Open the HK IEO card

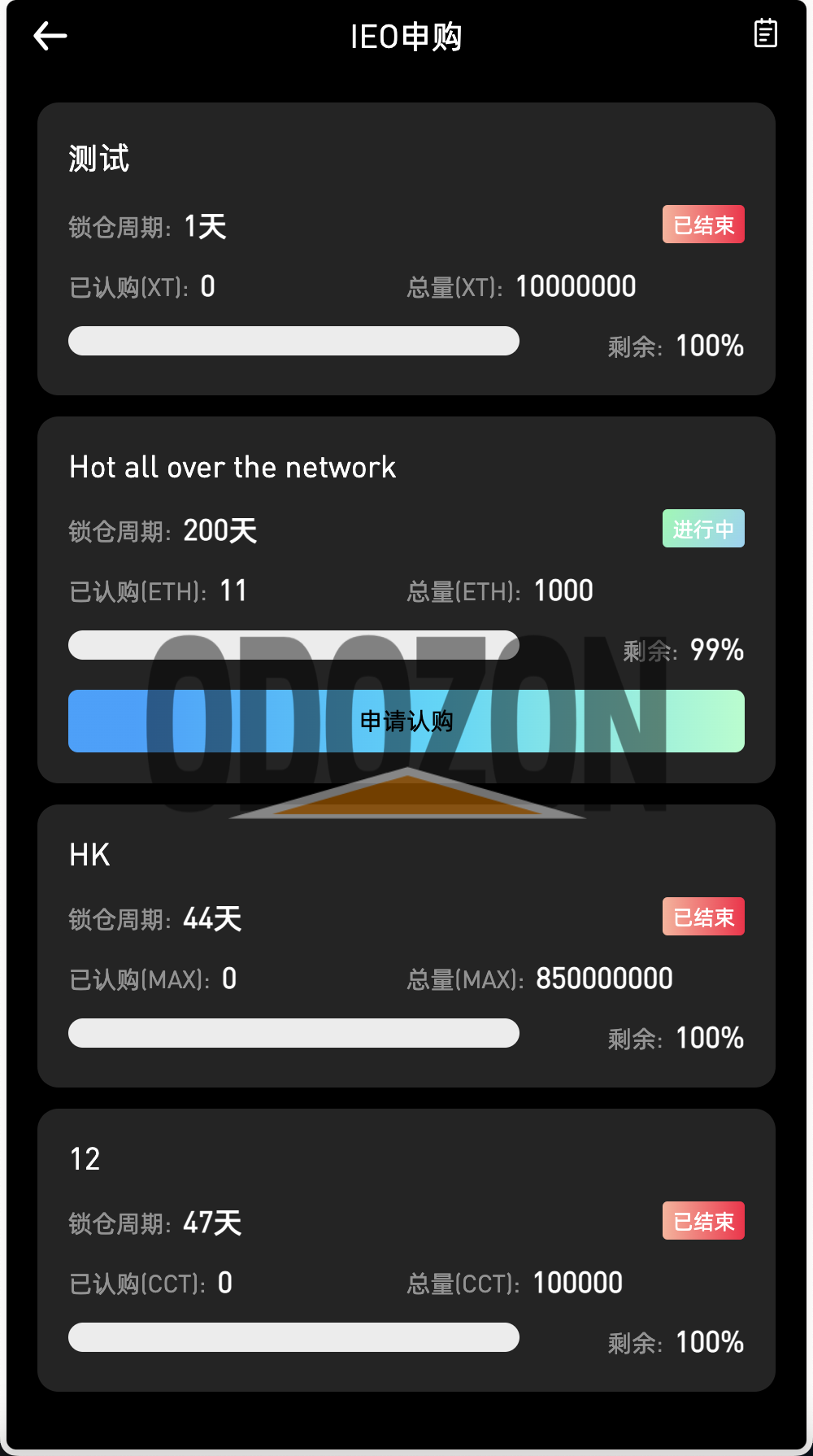coord(406,946)
